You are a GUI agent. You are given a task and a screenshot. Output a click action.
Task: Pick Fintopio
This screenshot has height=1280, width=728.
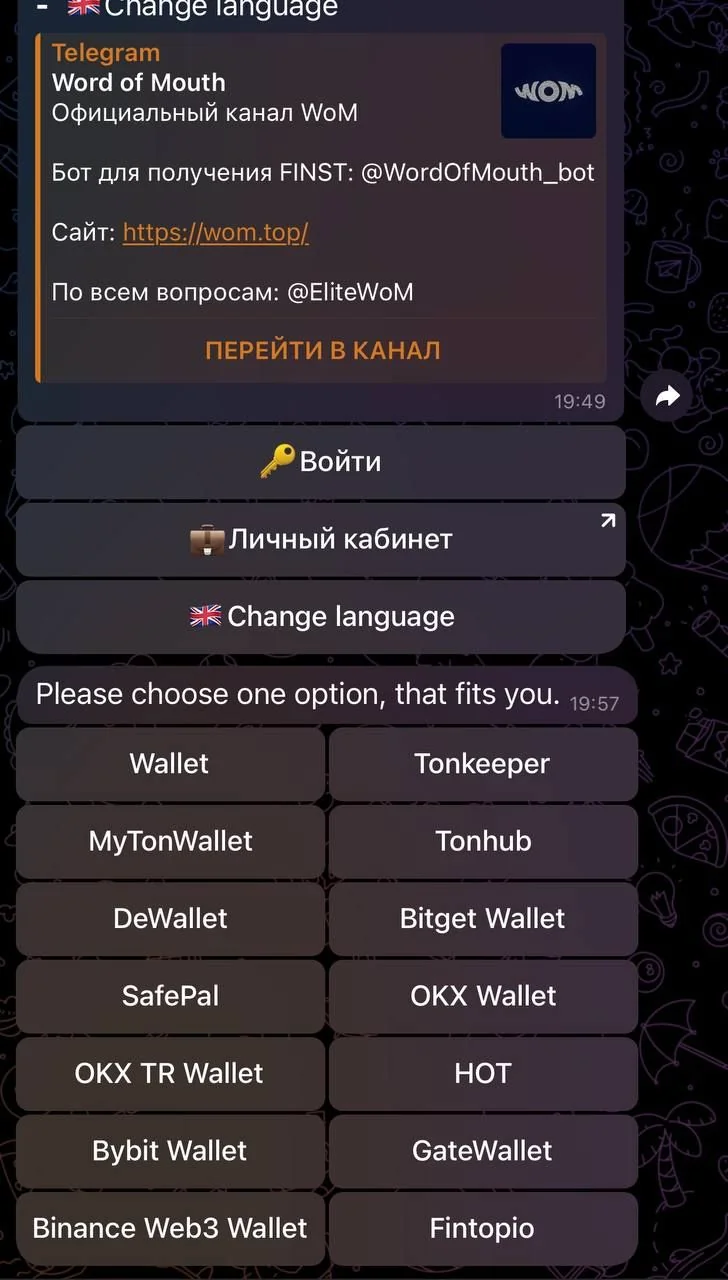tap(483, 1228)
